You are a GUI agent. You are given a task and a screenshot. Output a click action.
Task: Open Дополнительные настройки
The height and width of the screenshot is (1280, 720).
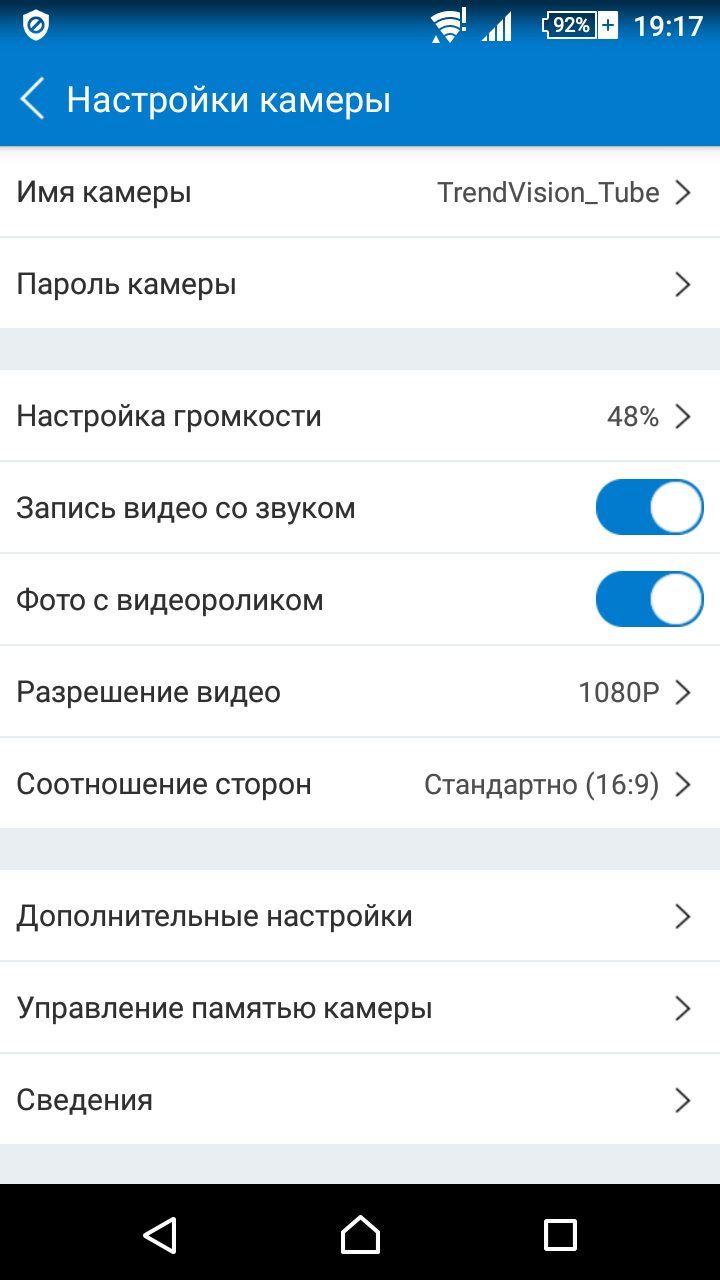pyautogui.click(x=360, y=916)
